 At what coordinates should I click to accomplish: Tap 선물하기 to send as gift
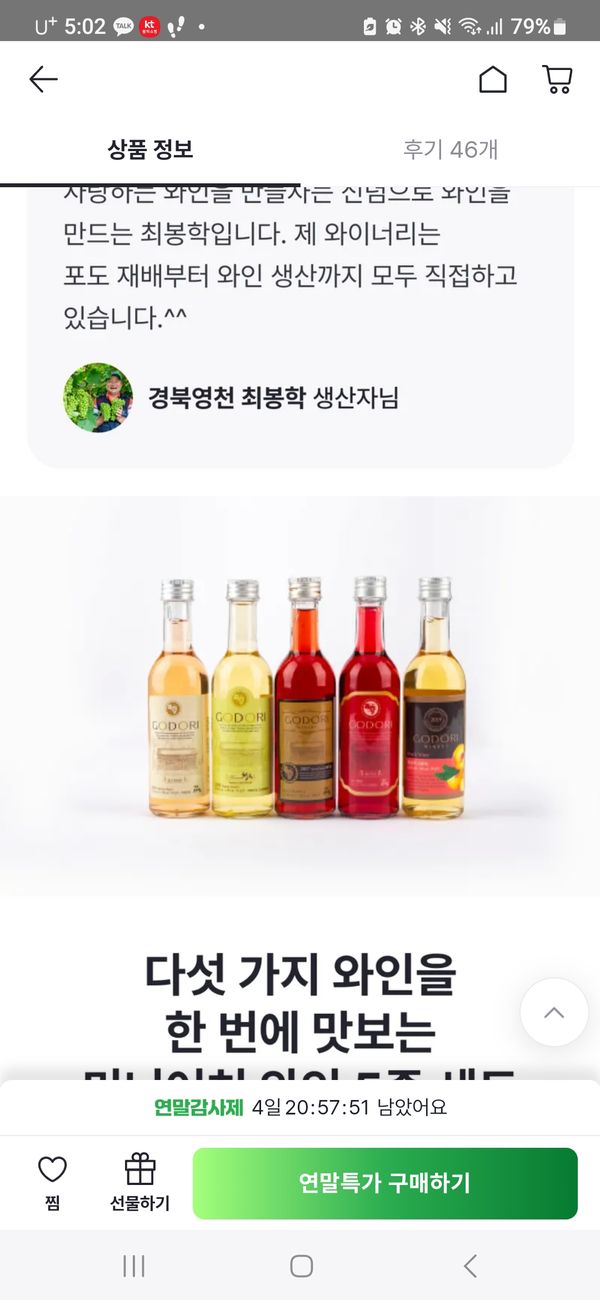tap(140, 1182)
